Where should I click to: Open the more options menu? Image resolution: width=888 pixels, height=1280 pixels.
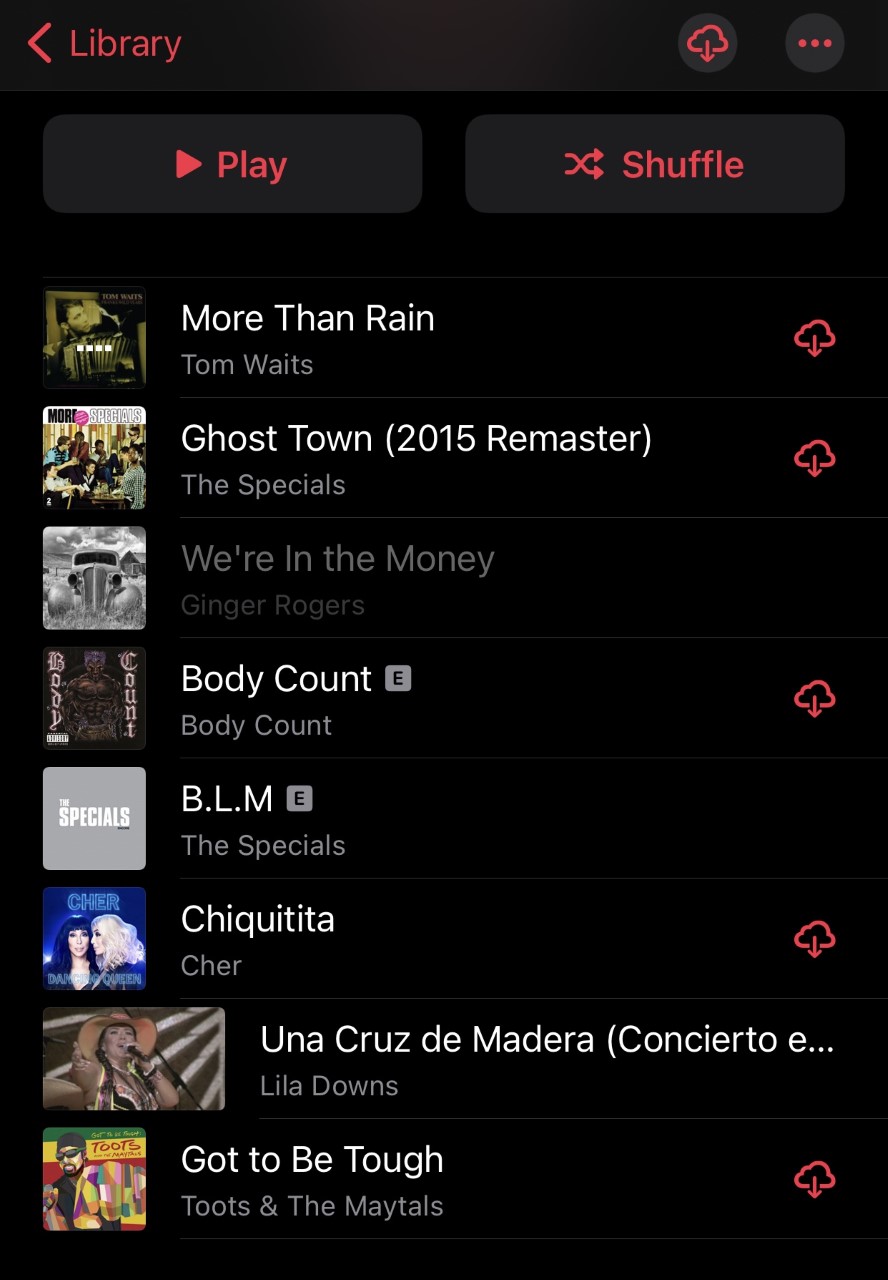[x=814, y=43]
